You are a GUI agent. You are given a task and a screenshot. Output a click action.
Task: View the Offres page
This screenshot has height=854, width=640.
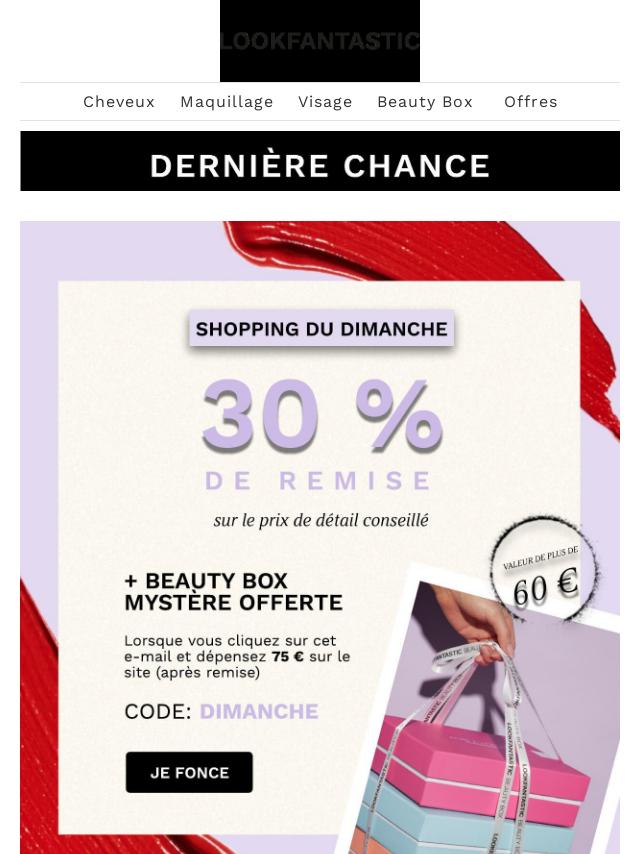pyautogui.click(x=530, y=102)
